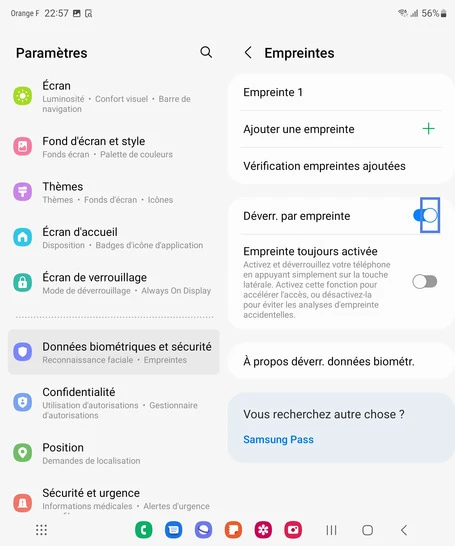Follow the Samsung Pass link
The width and height of the screenshot is (455, 546).
tap(278, 439)
